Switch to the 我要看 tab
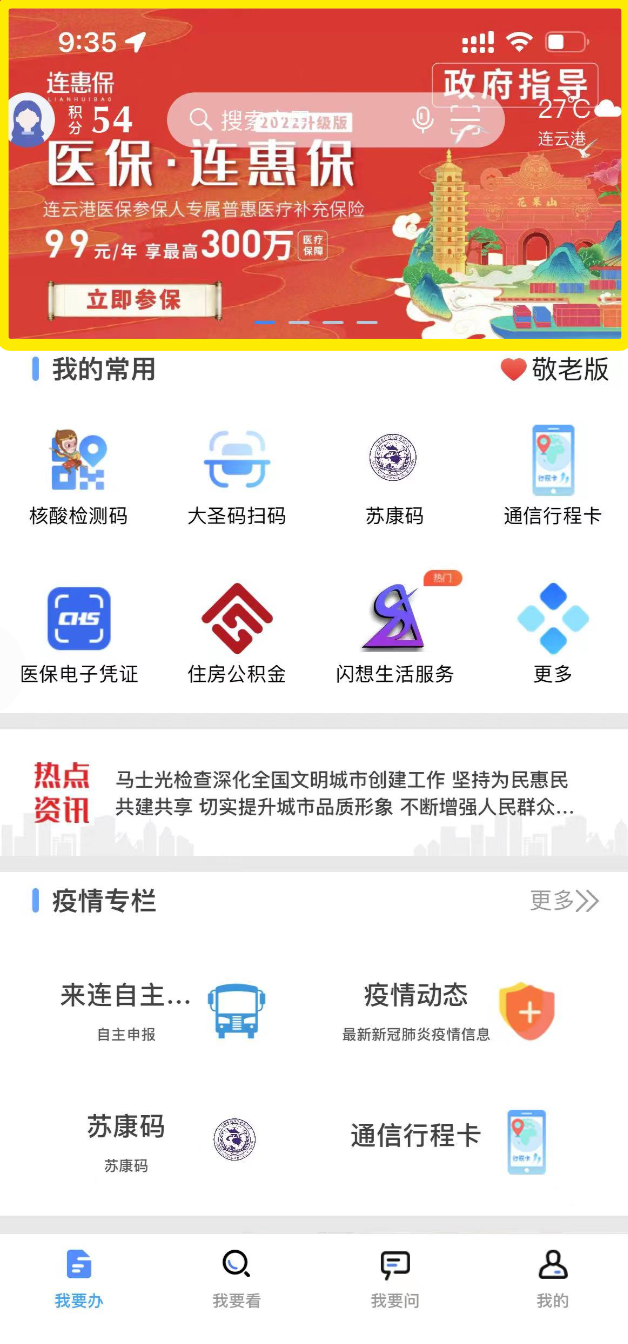Screen dimensions: 628x1344 (x=237, y=1278)
